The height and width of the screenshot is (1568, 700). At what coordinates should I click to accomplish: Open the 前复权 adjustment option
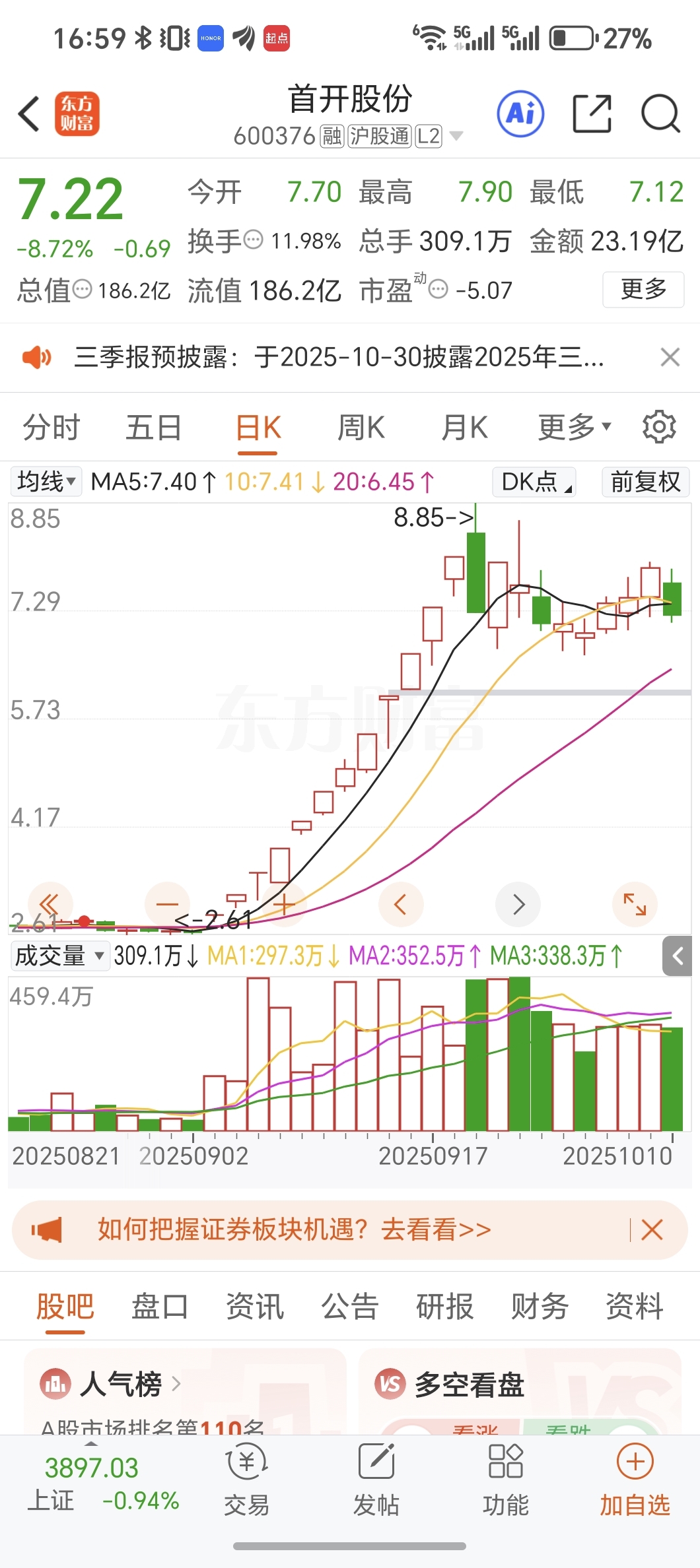(645, 481)
